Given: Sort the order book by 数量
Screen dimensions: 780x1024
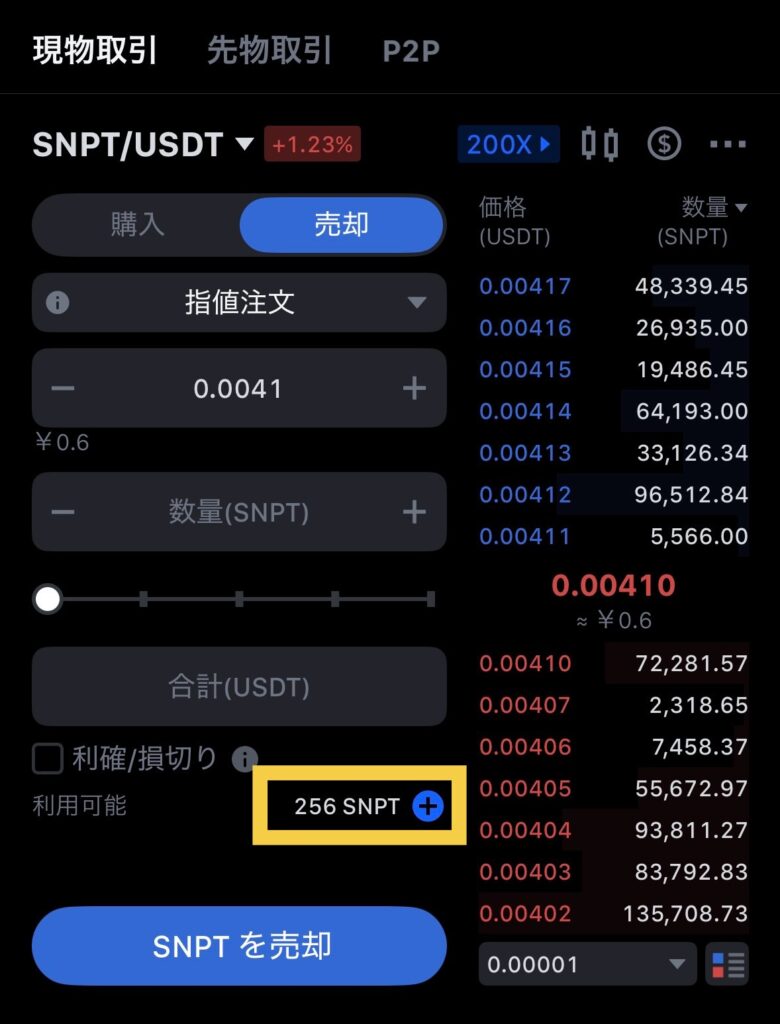Looking at the screenshot, I should point(714,208).
